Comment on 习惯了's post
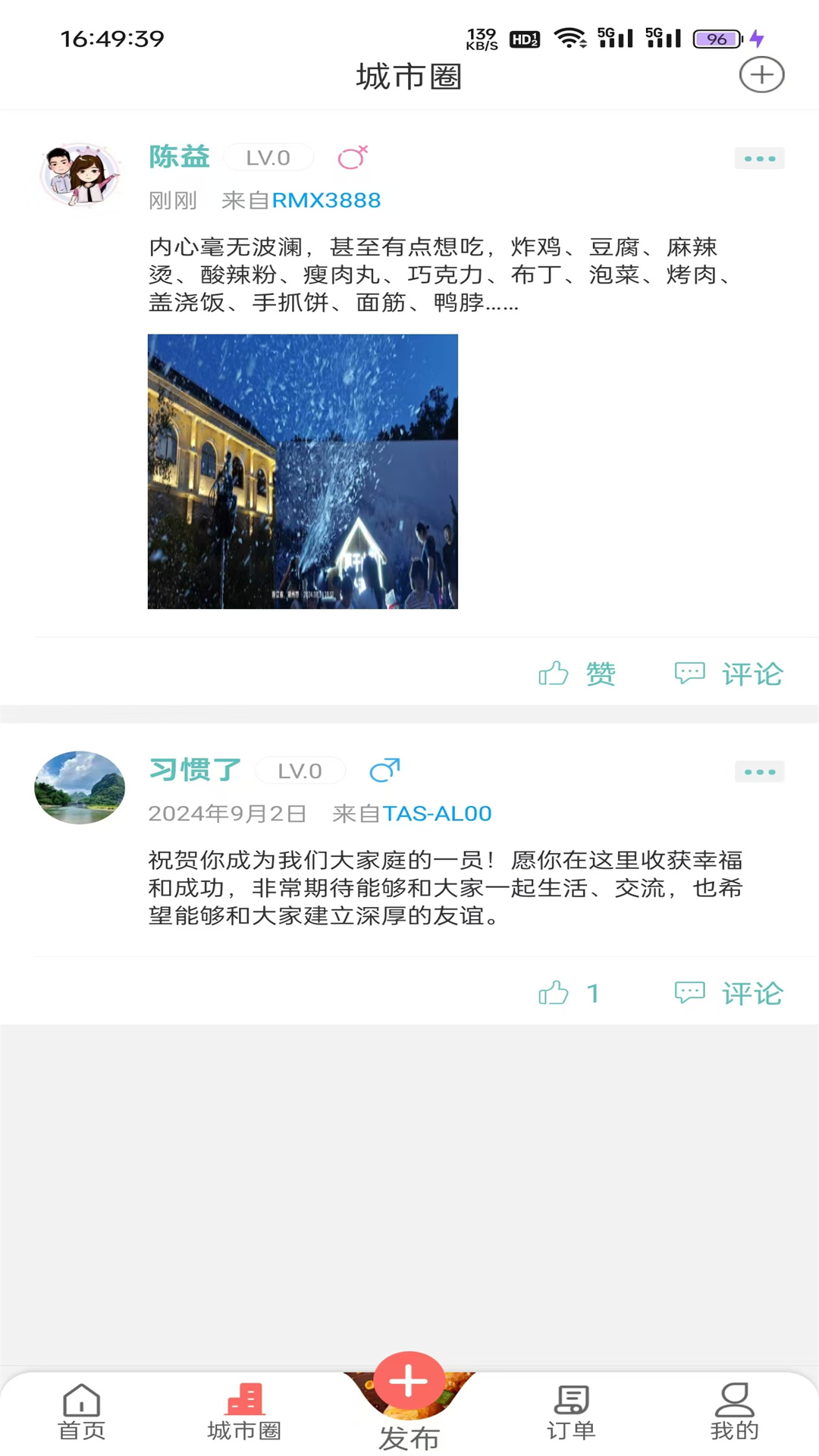This screenshot has height=1456, width=819. 729,993
